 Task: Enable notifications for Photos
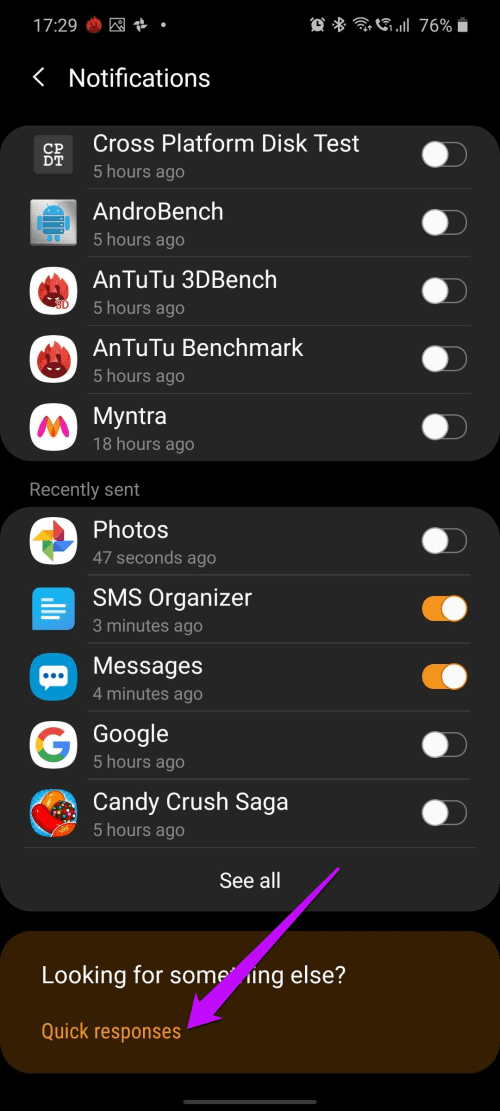(444, 541)
